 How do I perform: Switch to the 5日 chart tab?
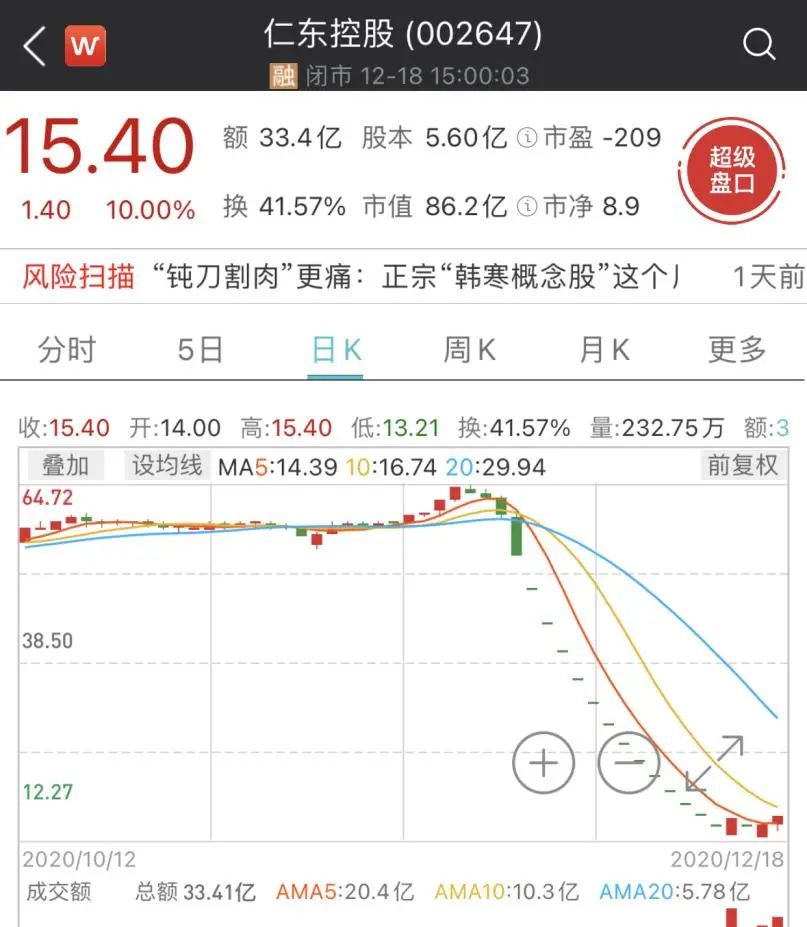pos(200,350)
